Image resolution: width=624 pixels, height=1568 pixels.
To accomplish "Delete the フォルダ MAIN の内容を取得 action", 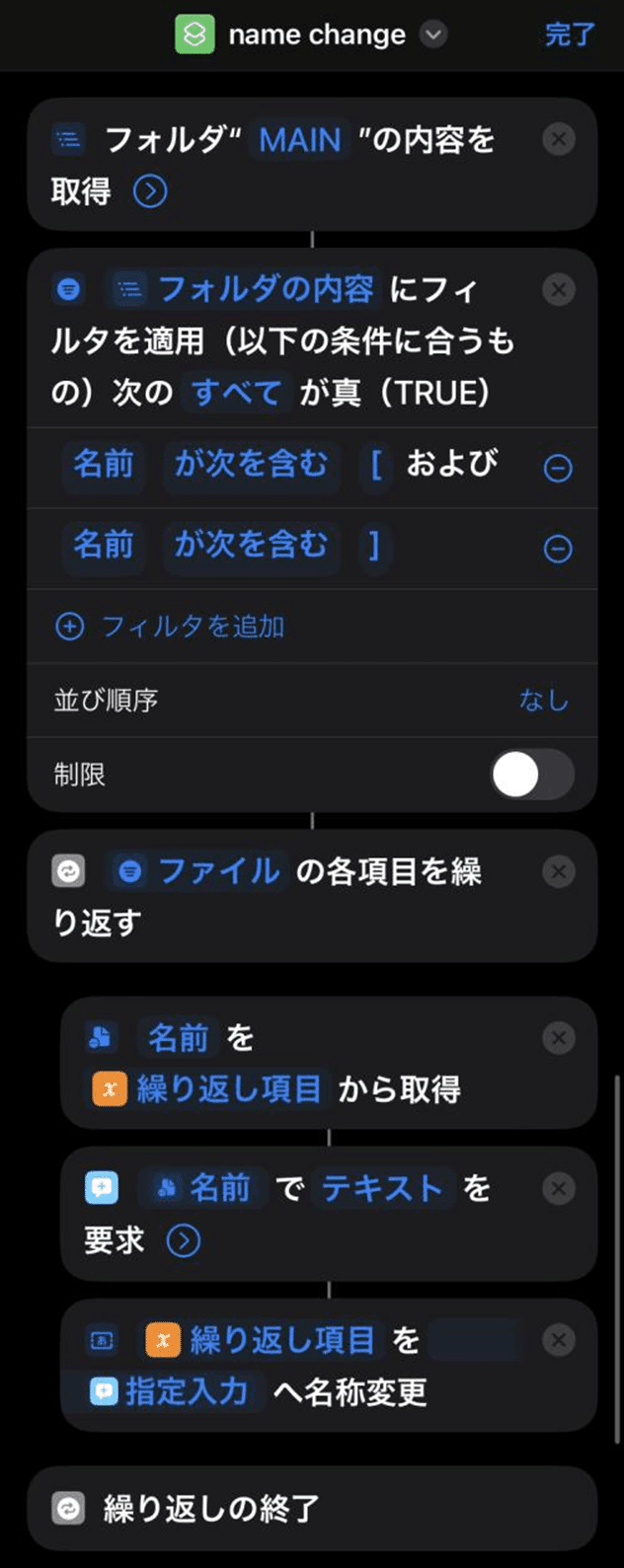I will [x=559, y=140].
